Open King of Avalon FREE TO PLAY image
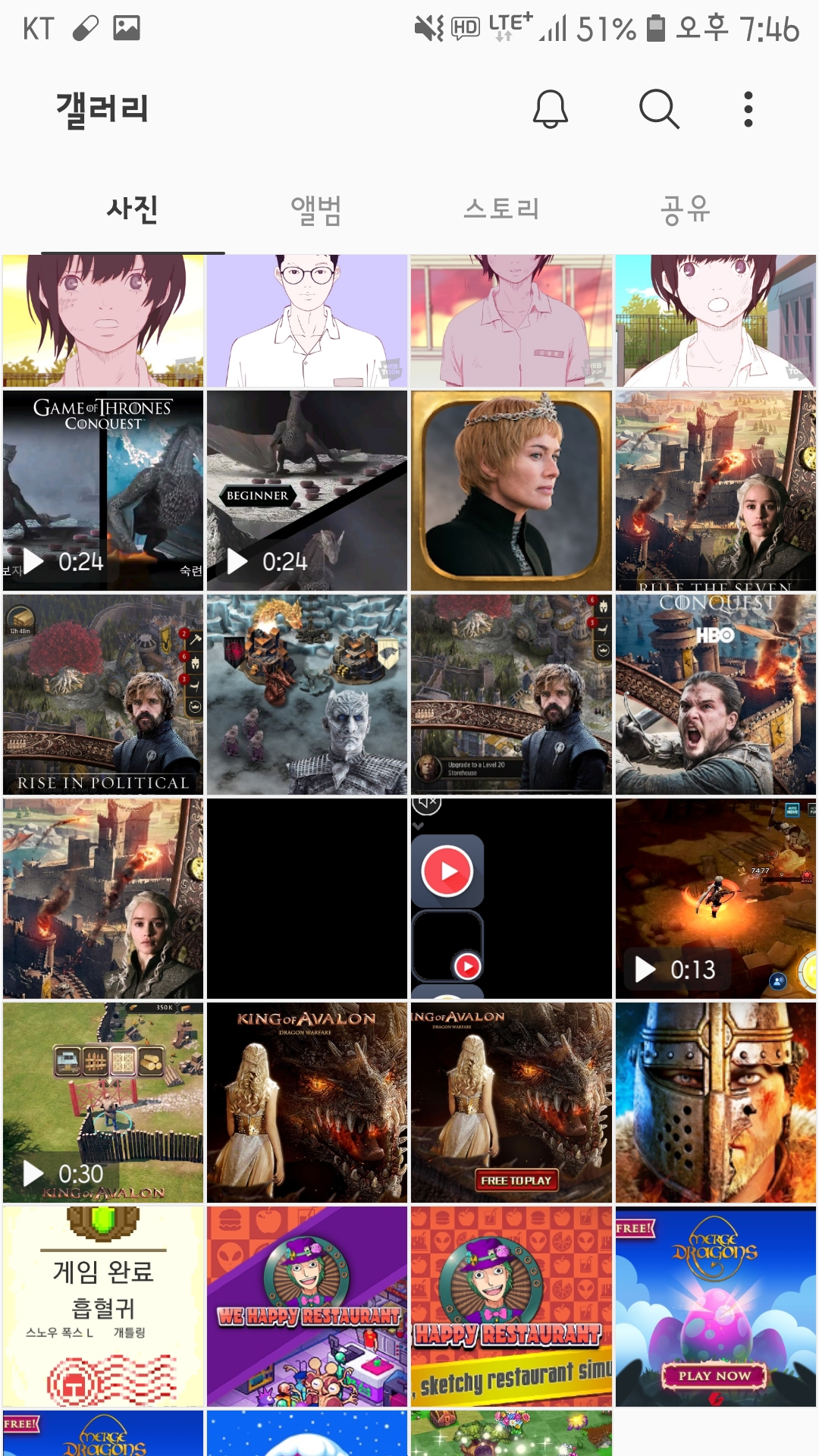The width and height of the screenshot is (819, 1456). (x=511, y=1103)
